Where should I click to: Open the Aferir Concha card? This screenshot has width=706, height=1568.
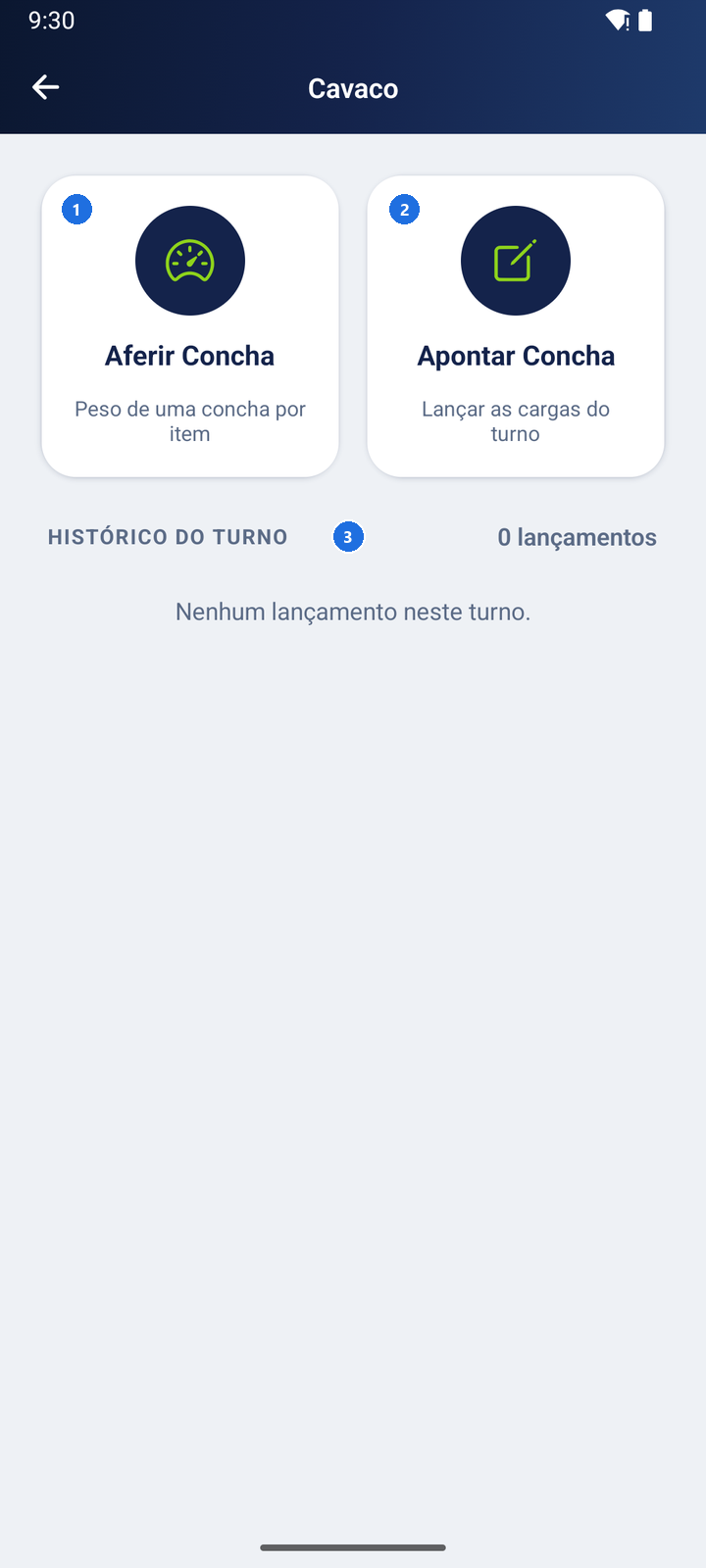tap(190, 326)
